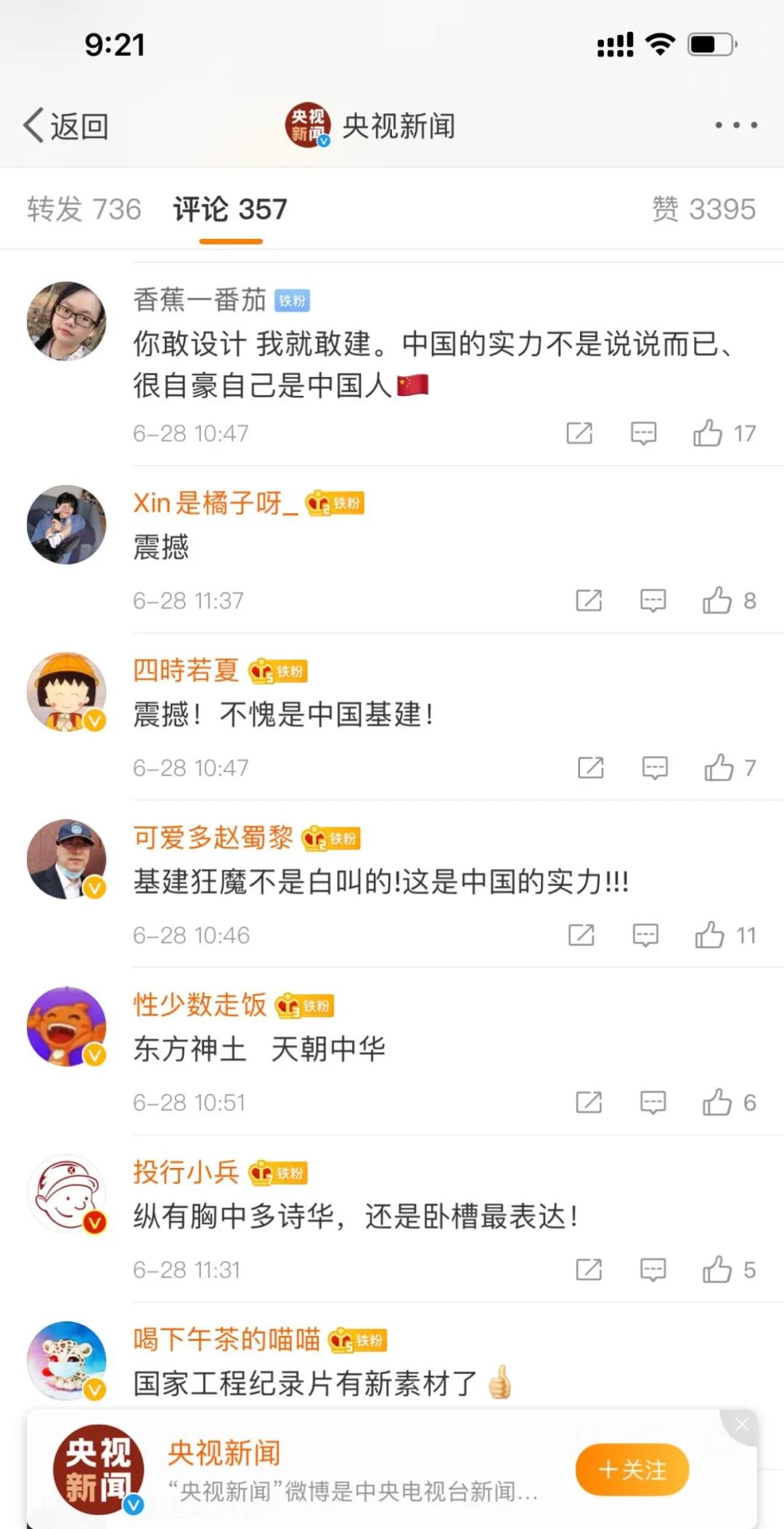Follow 央视新闻 with the 关注 button
This screenshot has width=784, height=1529.
[x=632, y=1469]
